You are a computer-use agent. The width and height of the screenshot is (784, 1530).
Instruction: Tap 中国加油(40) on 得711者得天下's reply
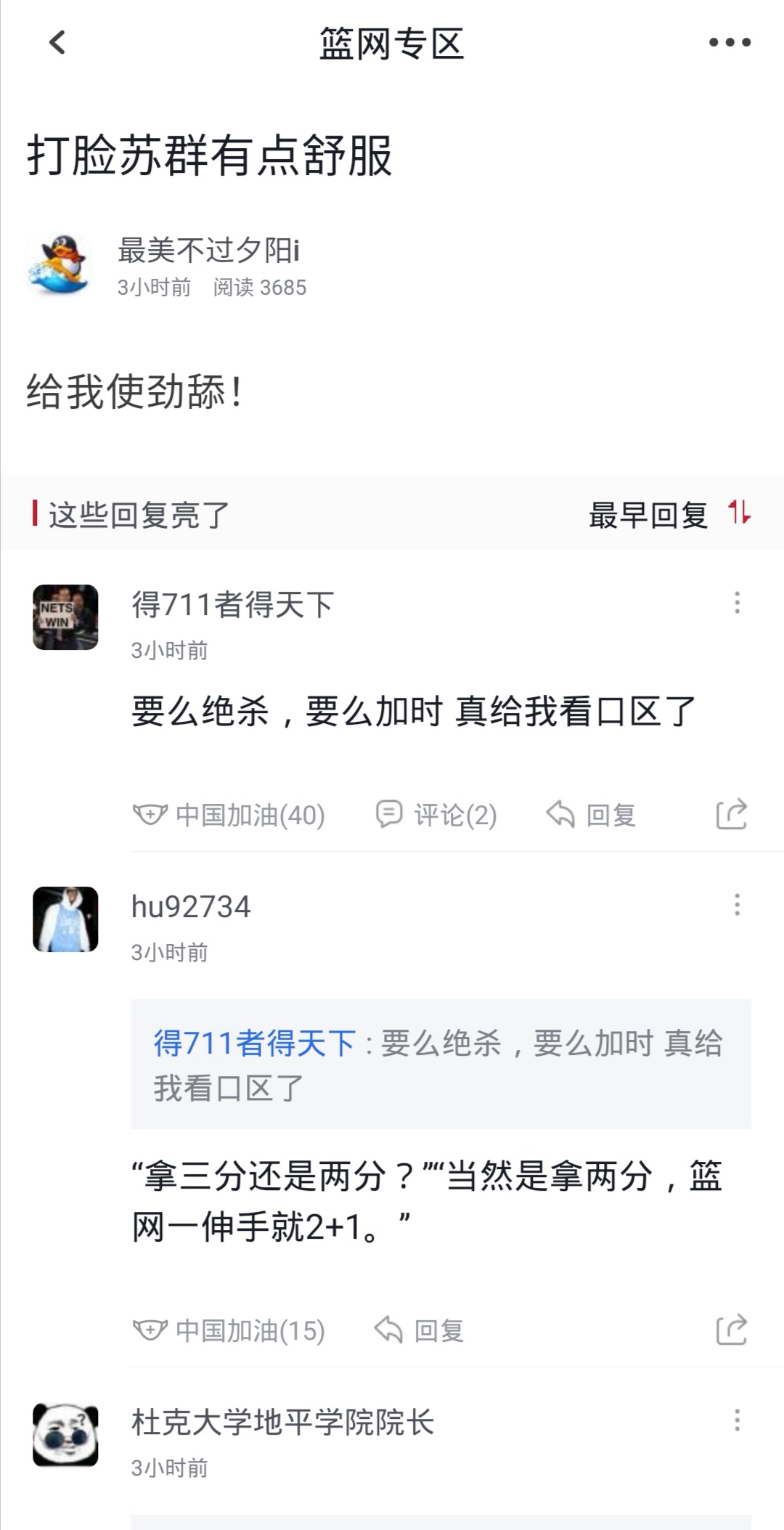point(229,815)
